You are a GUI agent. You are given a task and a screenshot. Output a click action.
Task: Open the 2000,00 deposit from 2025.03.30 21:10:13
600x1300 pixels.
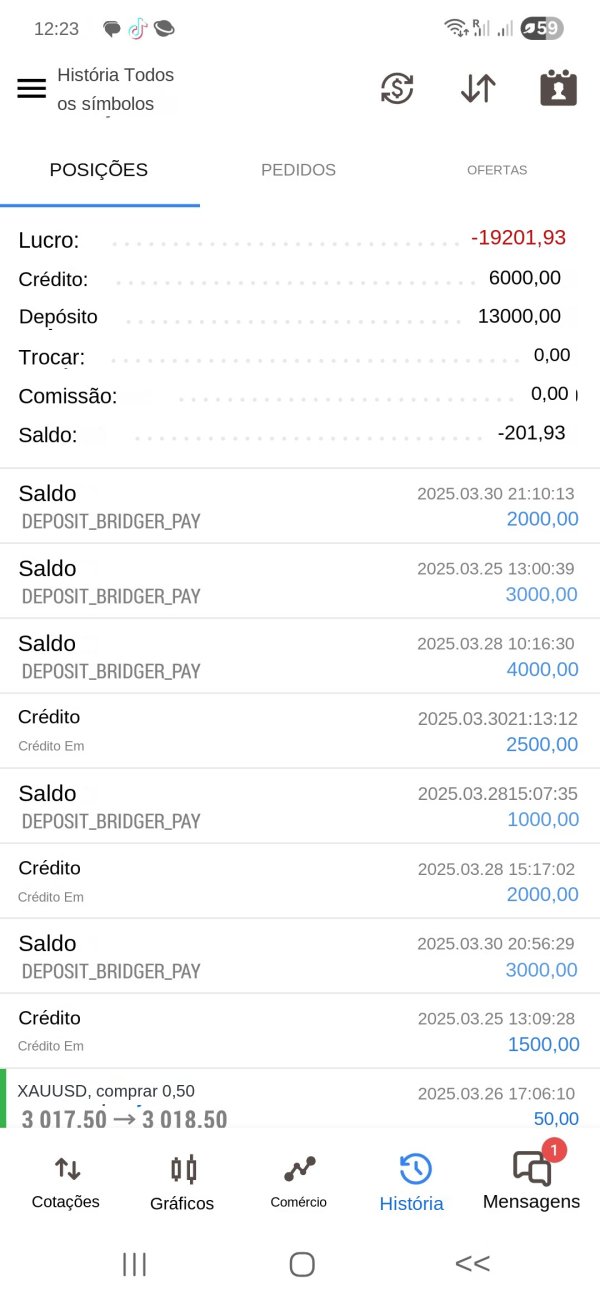(300, 506)
